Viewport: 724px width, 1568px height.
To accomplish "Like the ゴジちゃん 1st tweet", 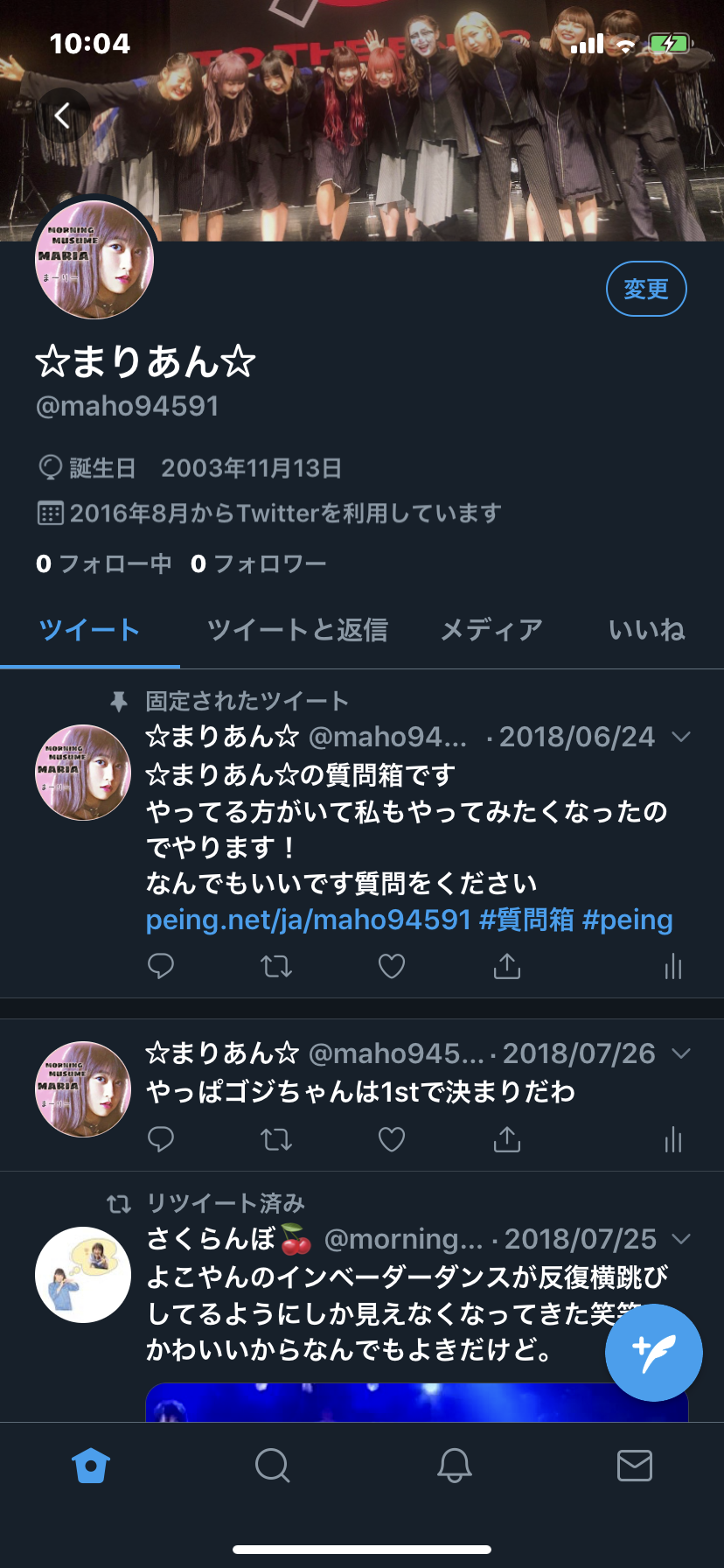I will pos(391,1139).
